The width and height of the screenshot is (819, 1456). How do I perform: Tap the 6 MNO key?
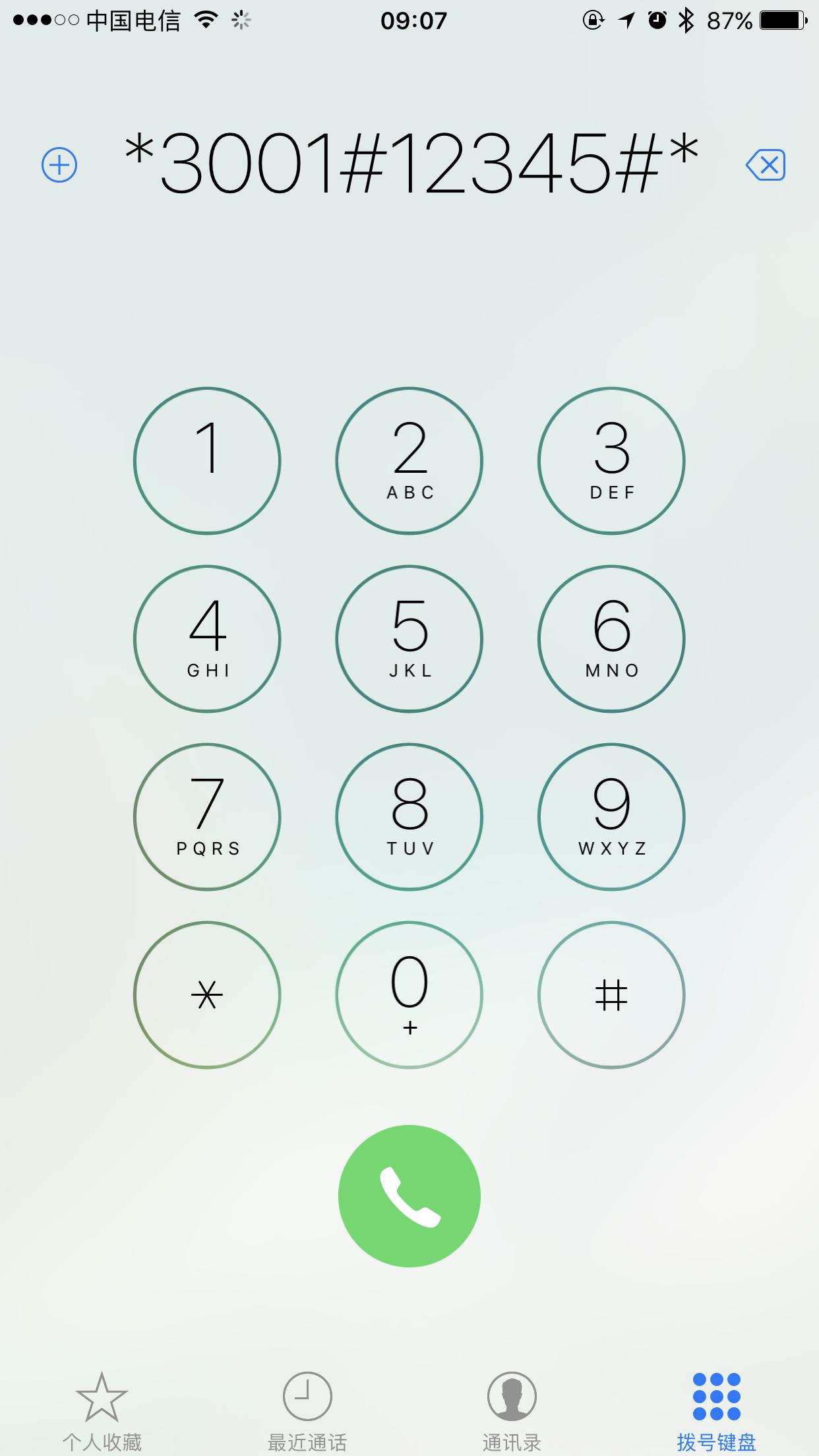[611, 638]
